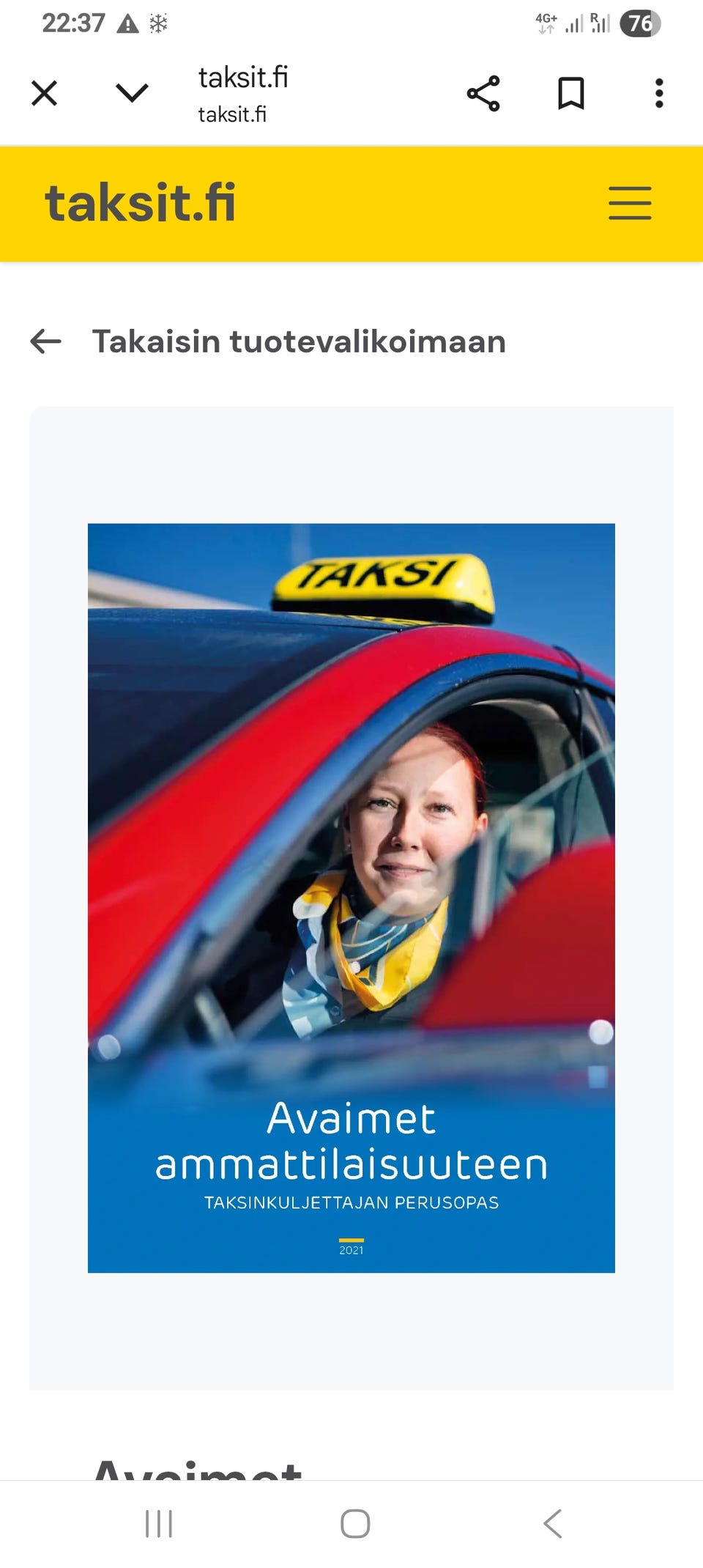
Task: Expand the browser tab dropdown chevron
Action: pyautogui.click(x=132, y=93)
